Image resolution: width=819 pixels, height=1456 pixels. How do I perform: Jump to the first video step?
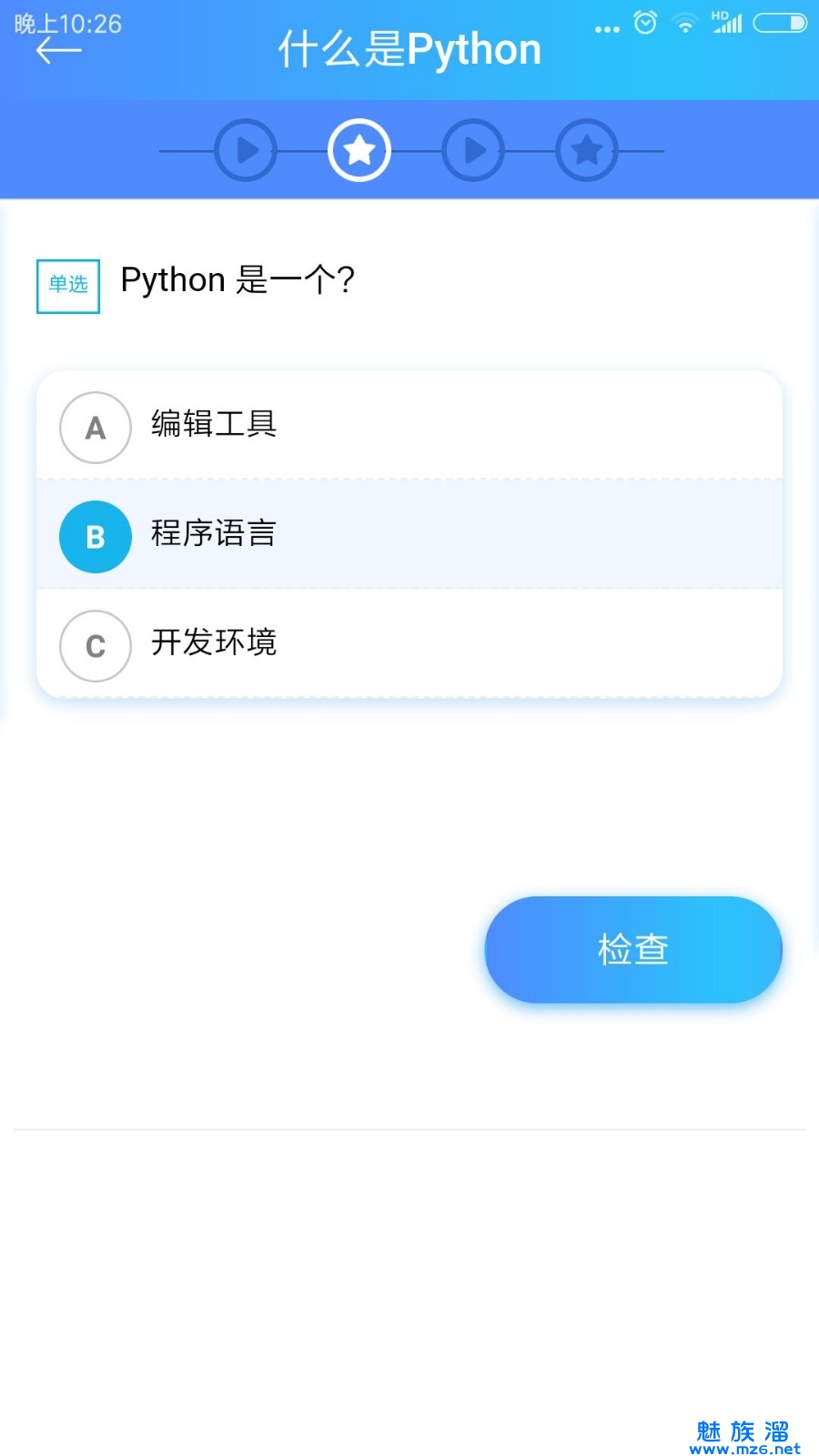click(x=246, y=150)
